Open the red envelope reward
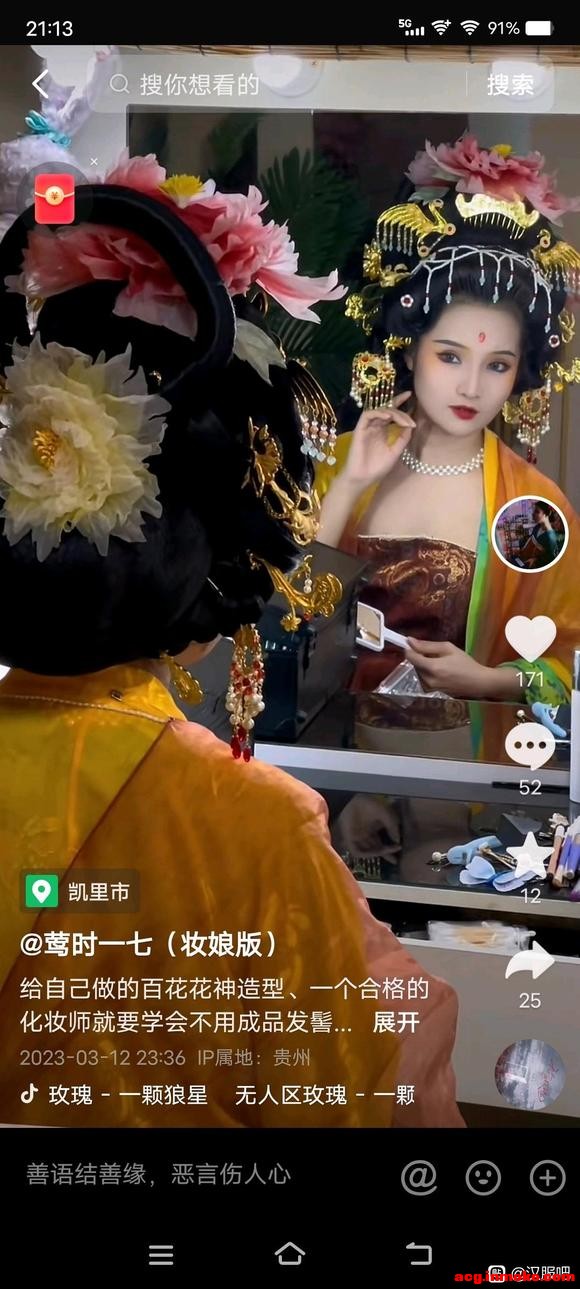 click(x=54, y=198)
